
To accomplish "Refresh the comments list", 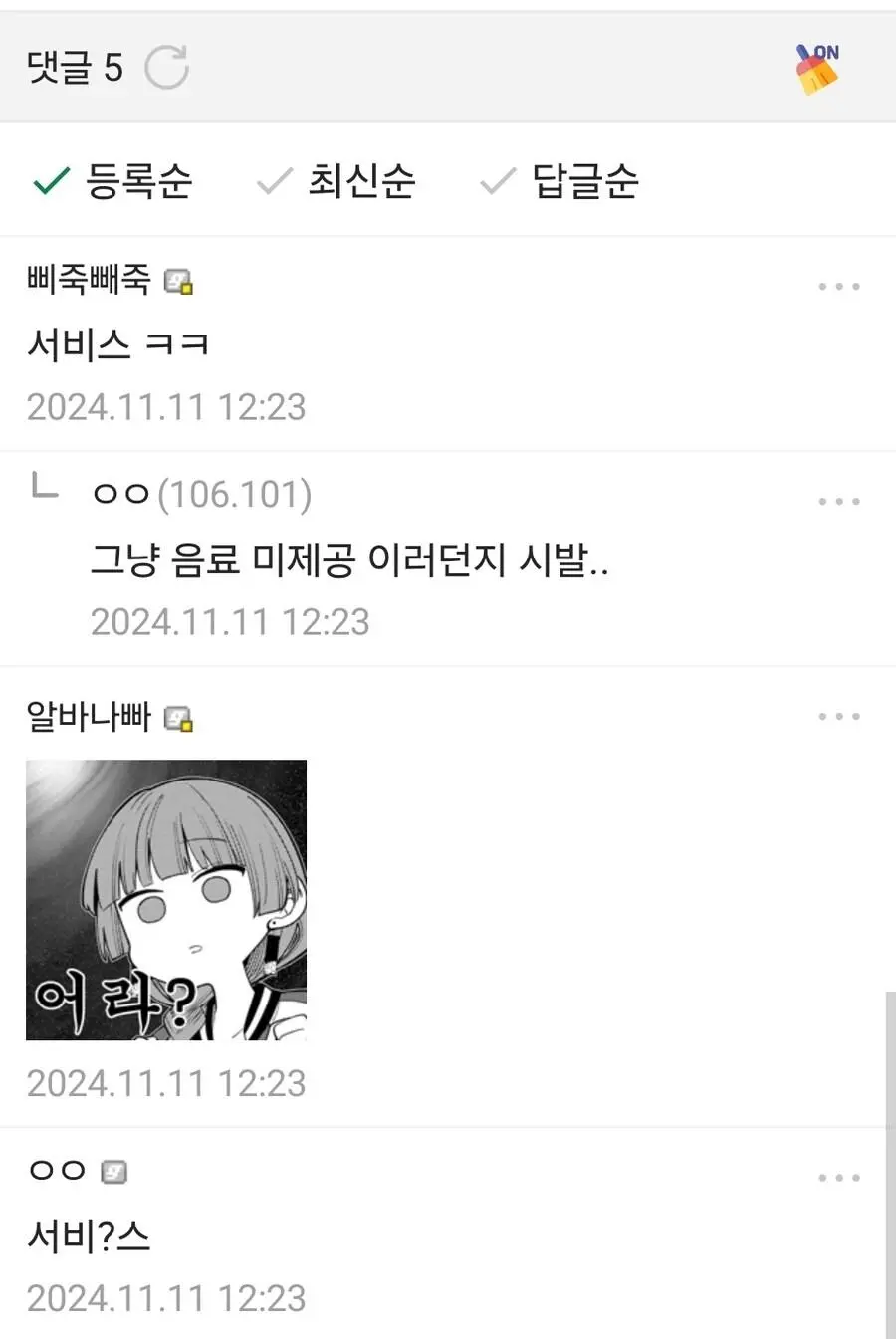I will [166, 68].
